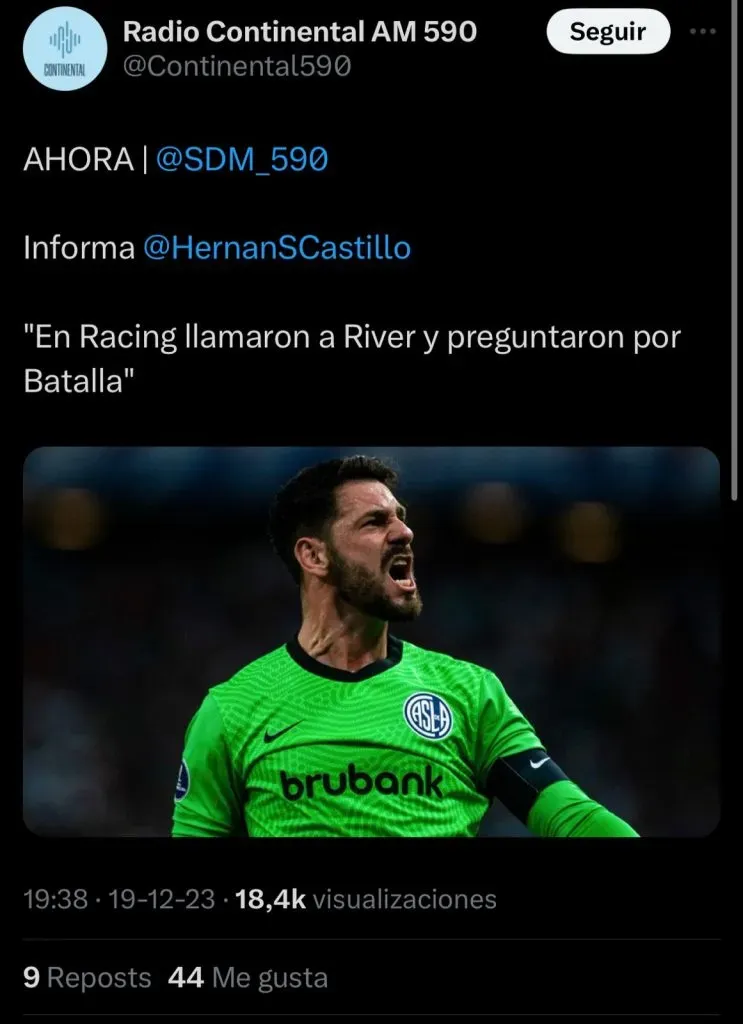See the 44 Me gusta likes
743x1024 pixels.
tap(247, 977)
